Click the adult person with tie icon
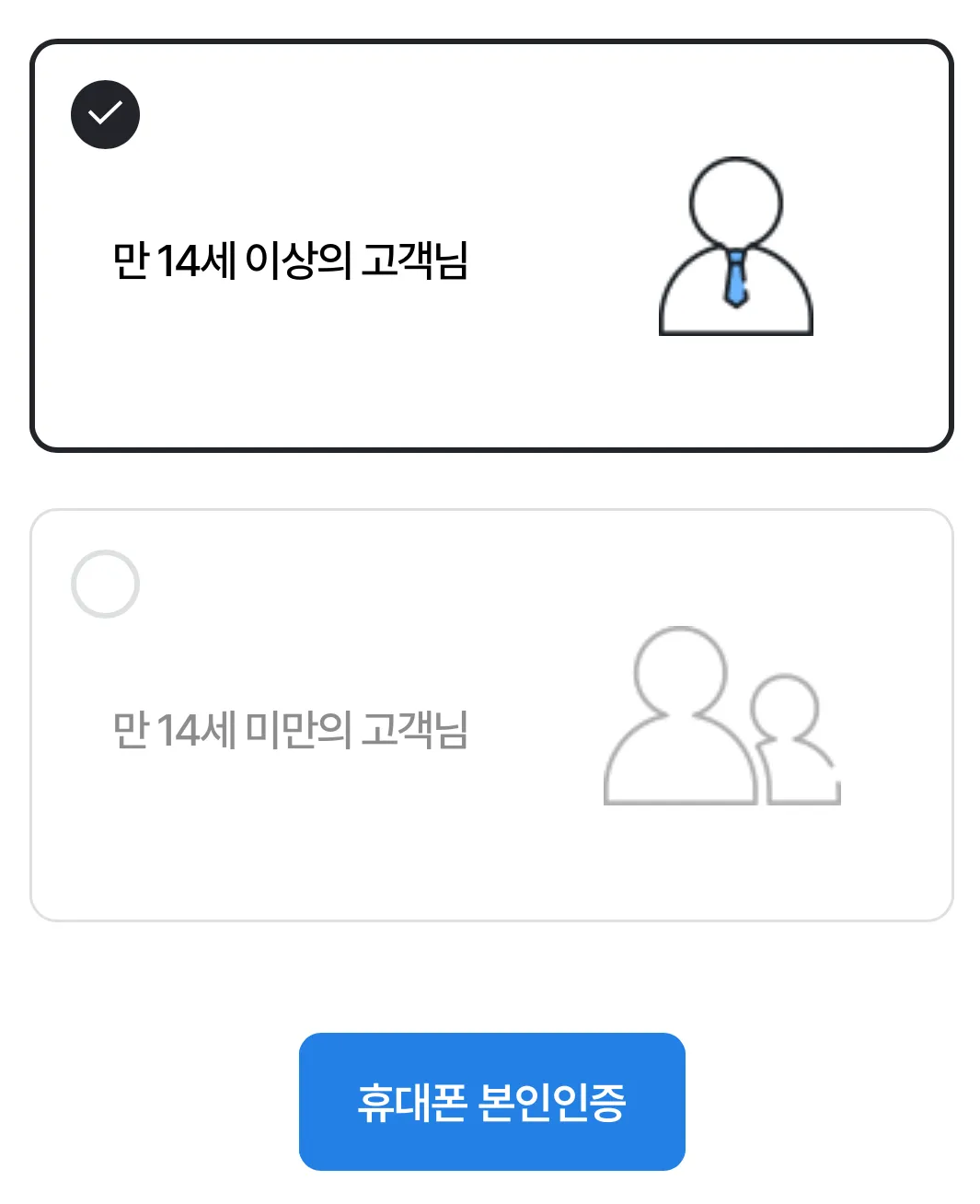Screen dimensions: 980x1204 pyautogui.click(x=734, y=249)
